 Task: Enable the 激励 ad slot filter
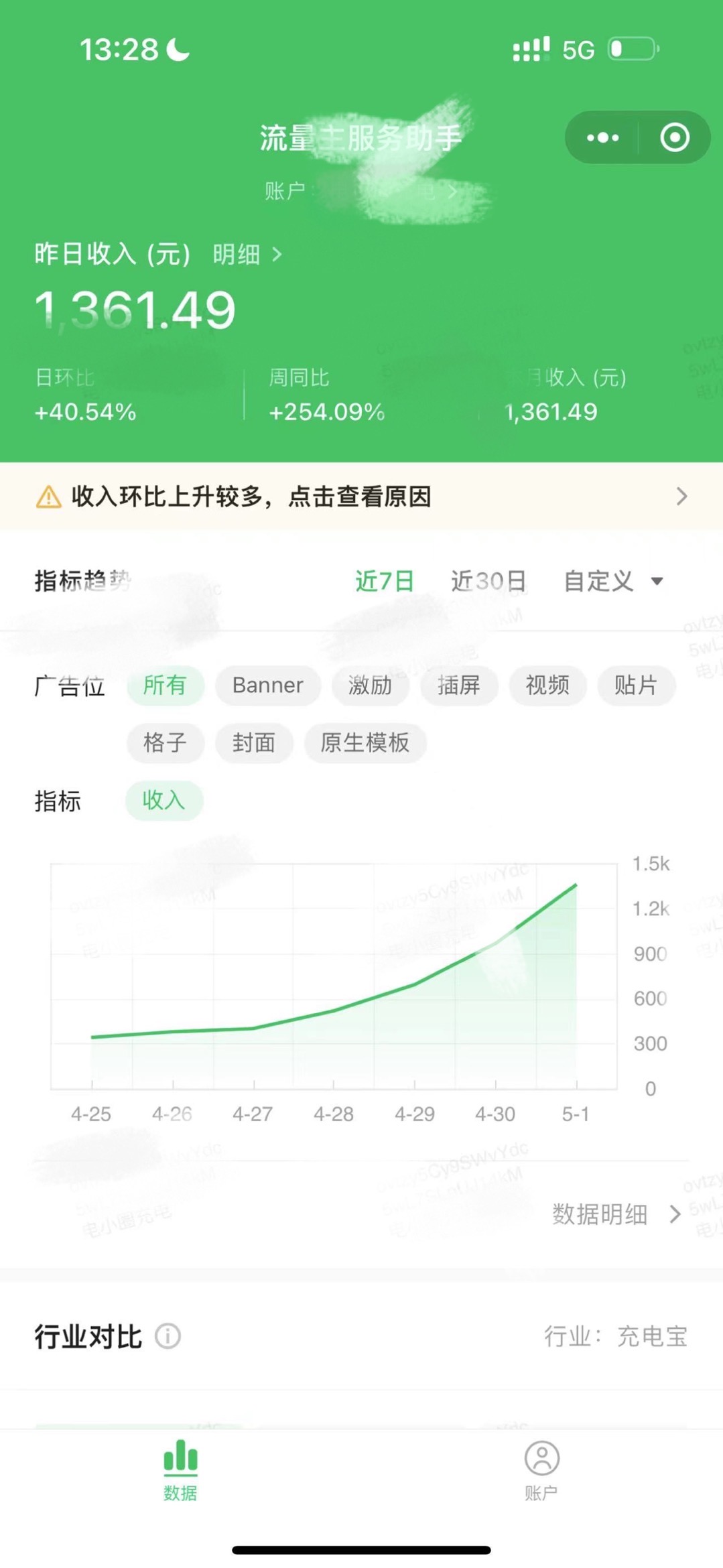click(x=370, y=685)
